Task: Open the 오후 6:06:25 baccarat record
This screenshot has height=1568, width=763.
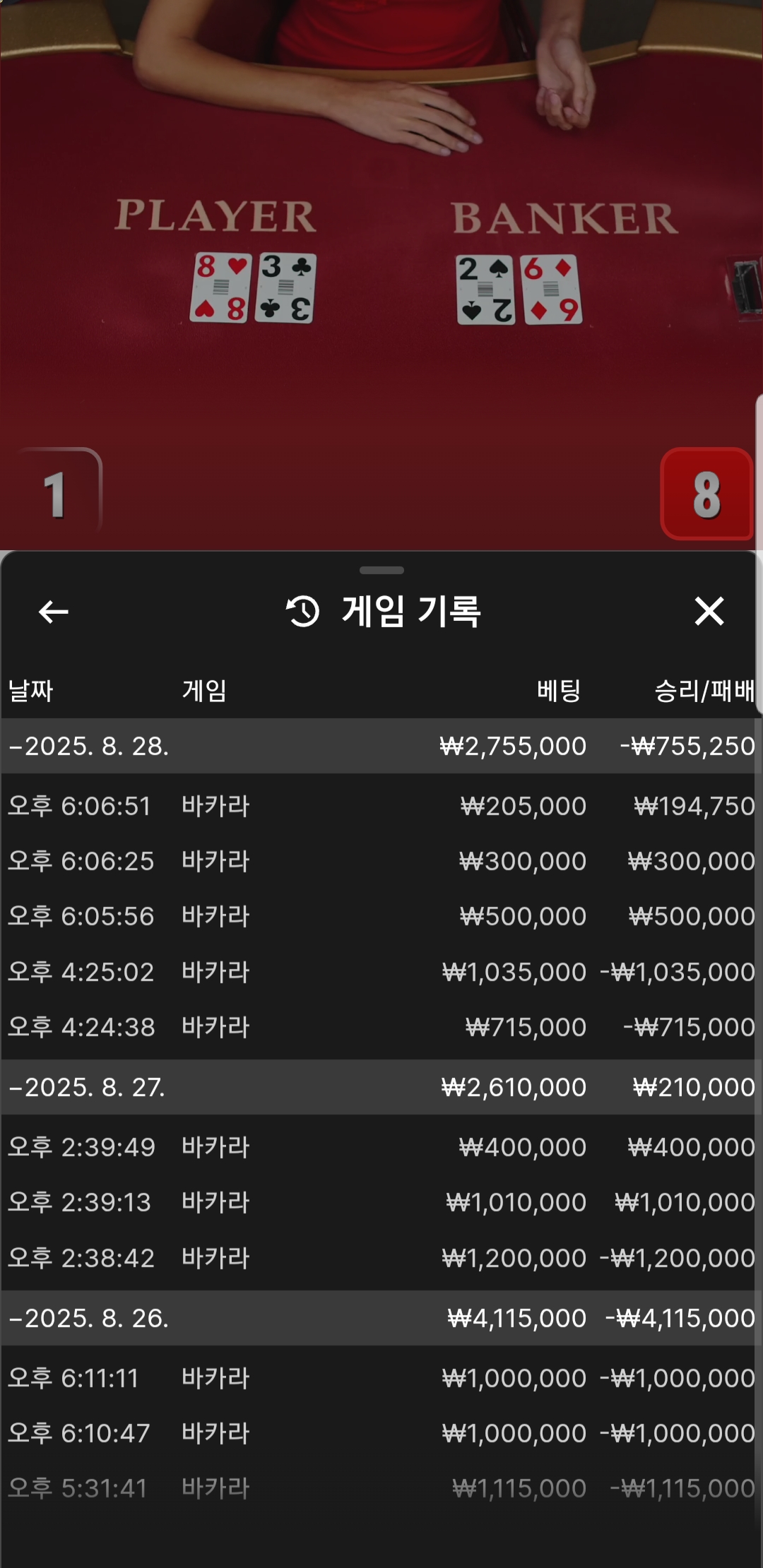Action: [381, 861]
